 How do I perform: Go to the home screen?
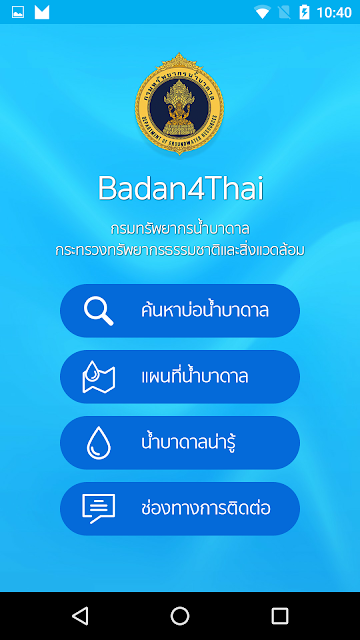(180, 616)
